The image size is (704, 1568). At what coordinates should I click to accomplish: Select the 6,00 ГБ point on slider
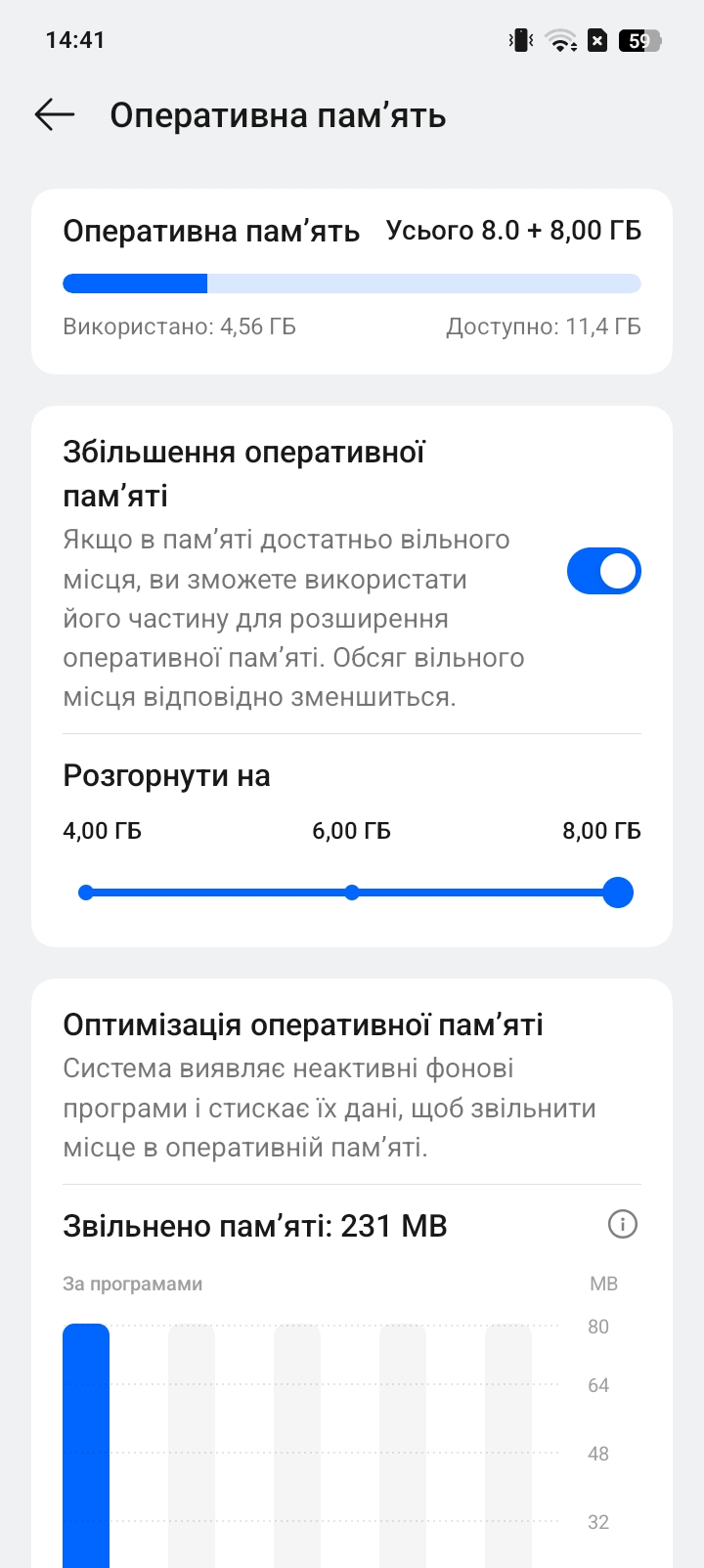click(x=352, y=893)
